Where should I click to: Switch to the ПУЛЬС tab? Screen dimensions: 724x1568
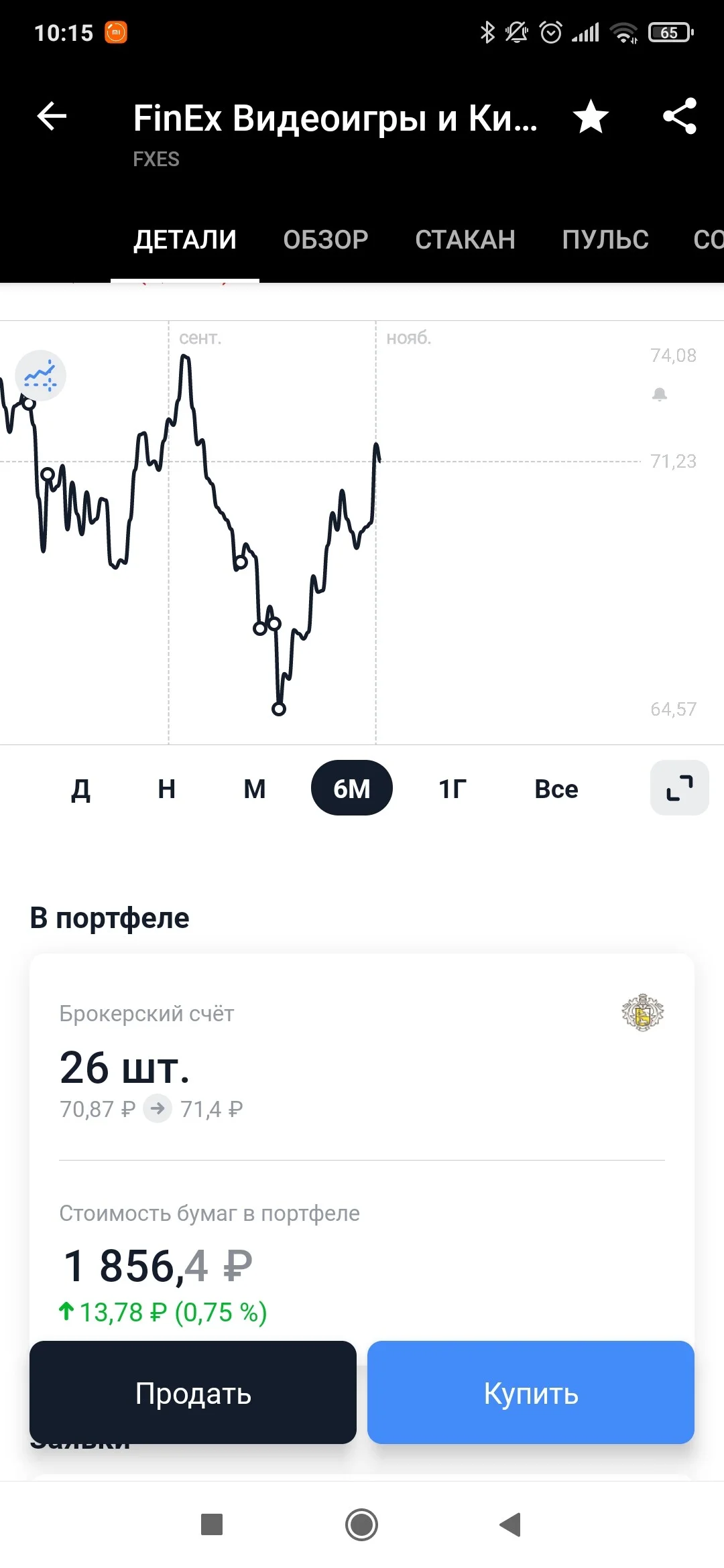coord(605,240)
